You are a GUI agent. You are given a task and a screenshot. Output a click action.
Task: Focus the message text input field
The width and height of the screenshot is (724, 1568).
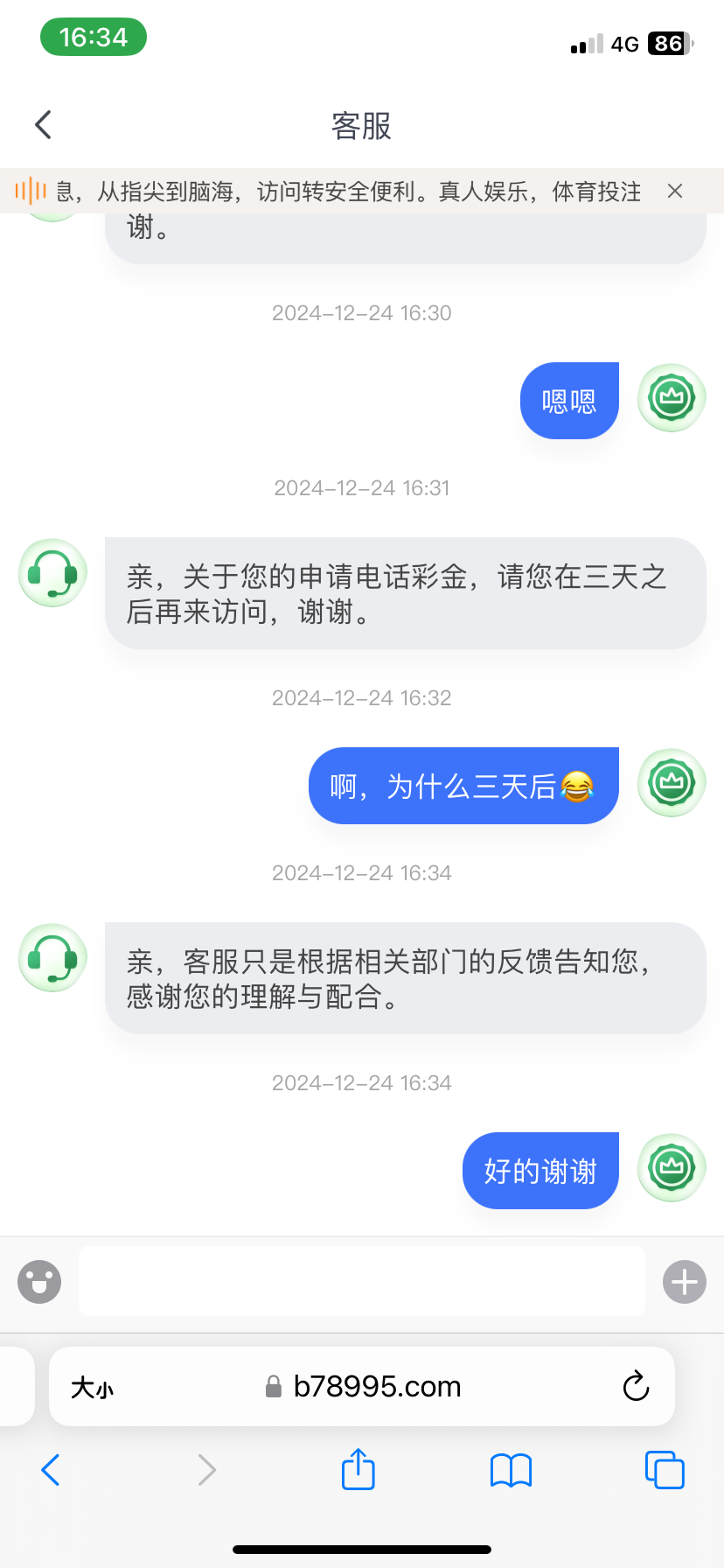[361, 1281]
